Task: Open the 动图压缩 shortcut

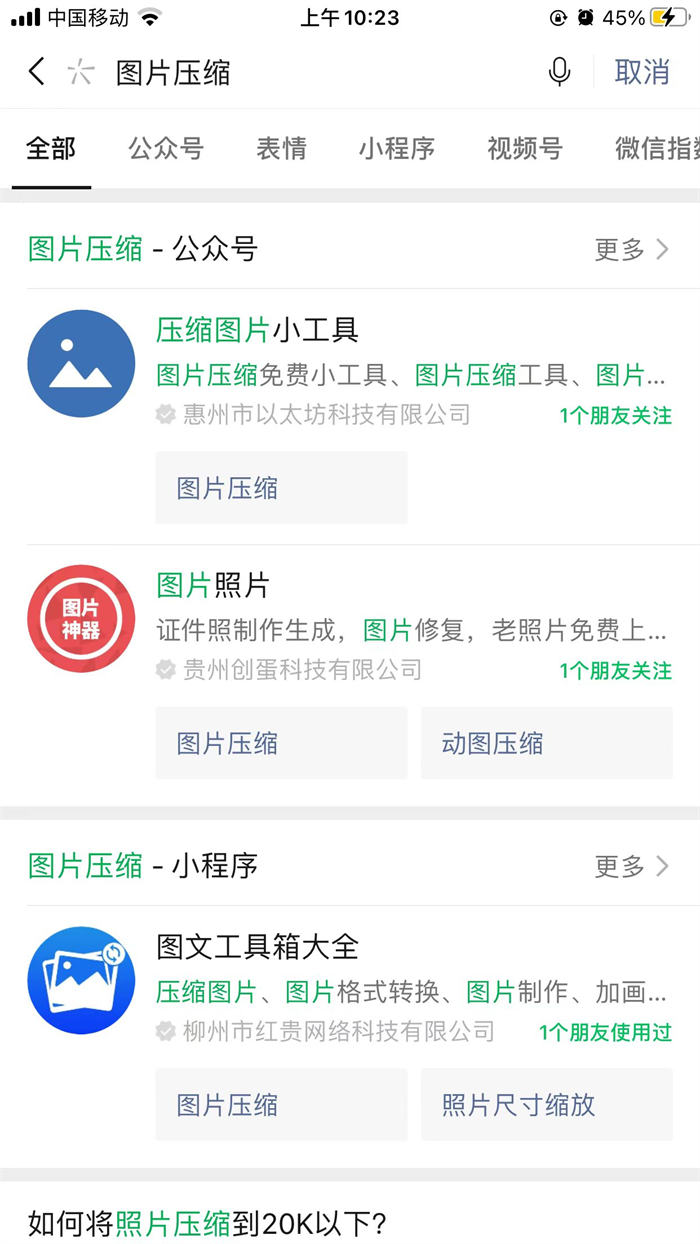Action: (546, 743)
